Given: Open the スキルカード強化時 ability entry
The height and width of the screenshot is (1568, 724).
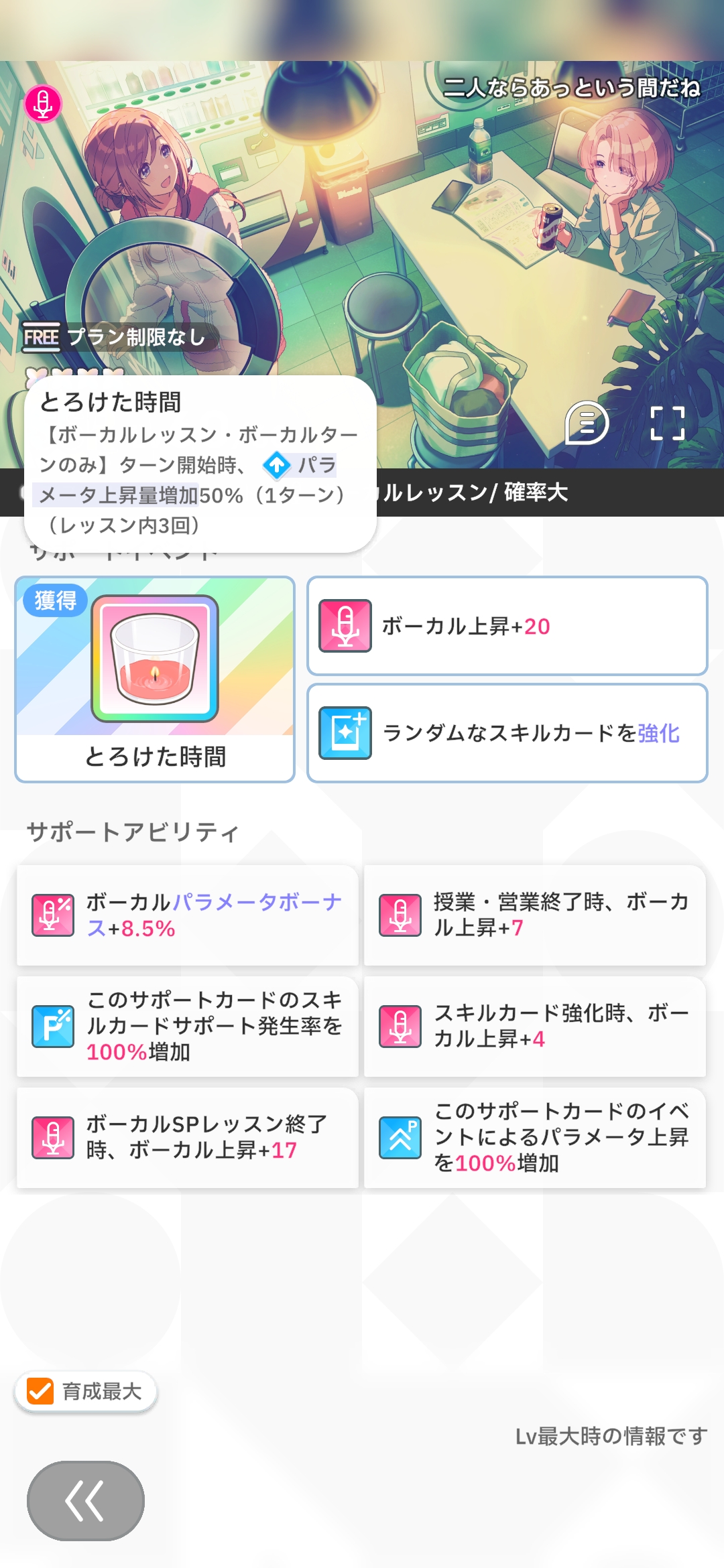Looking at the screenshot, I should coord(535,1026).
